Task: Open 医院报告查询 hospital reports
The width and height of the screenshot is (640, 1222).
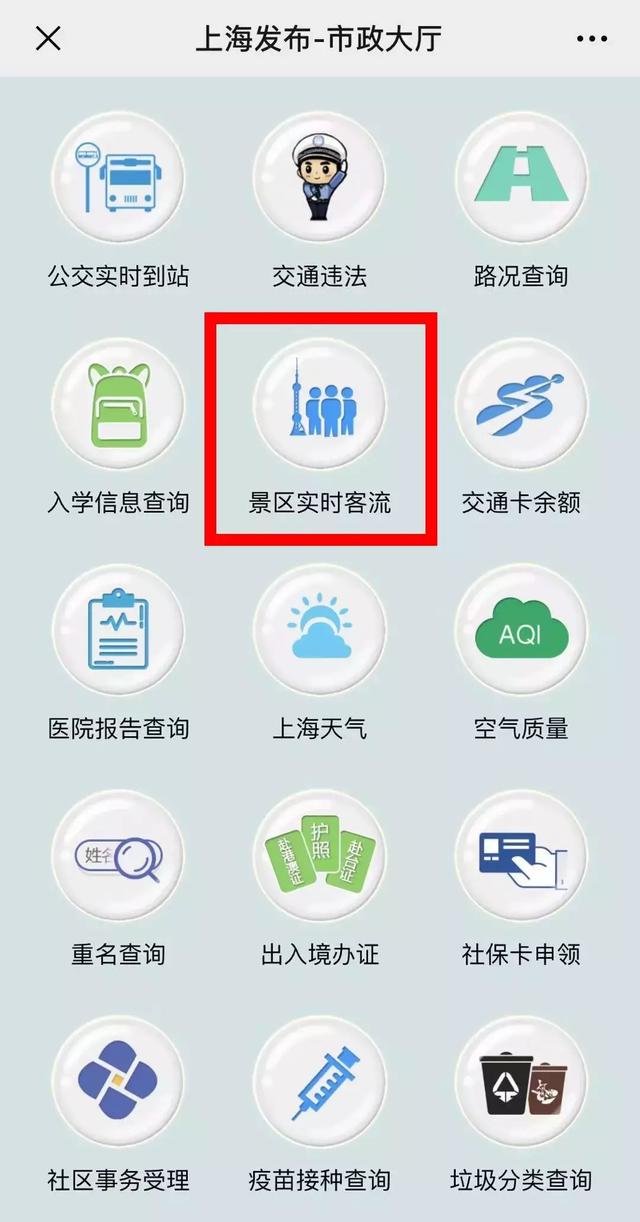Action: [118, 630]
